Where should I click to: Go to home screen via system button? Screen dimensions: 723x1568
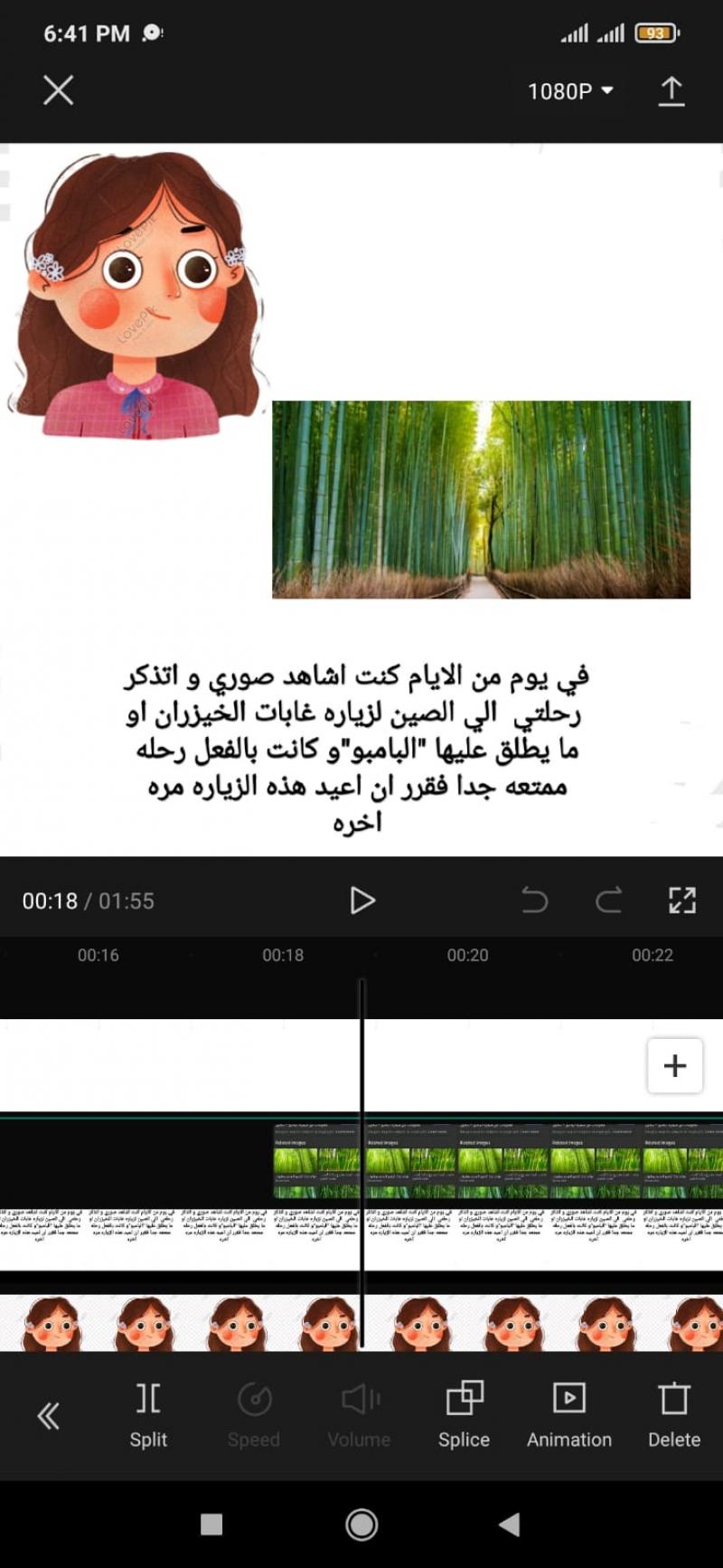pyautogui.click(x=361, y=1525)
